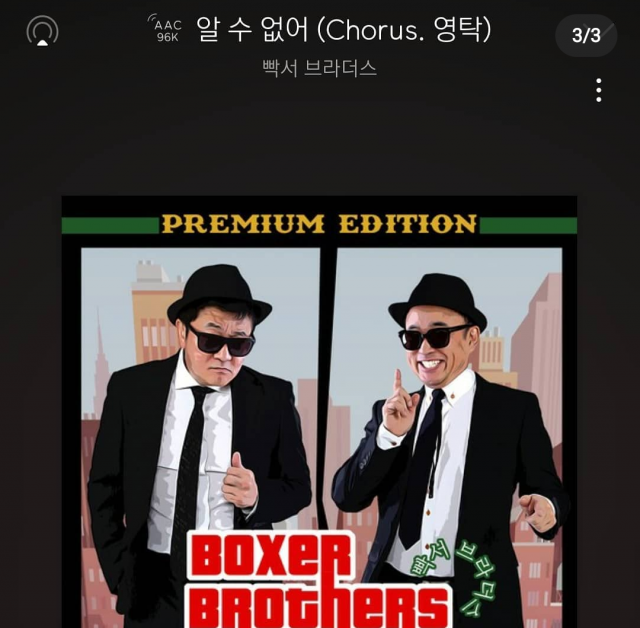The height and width of the screenshot is (628, 640).
Task: Open the audio output device icon
Action: point(42,32)
